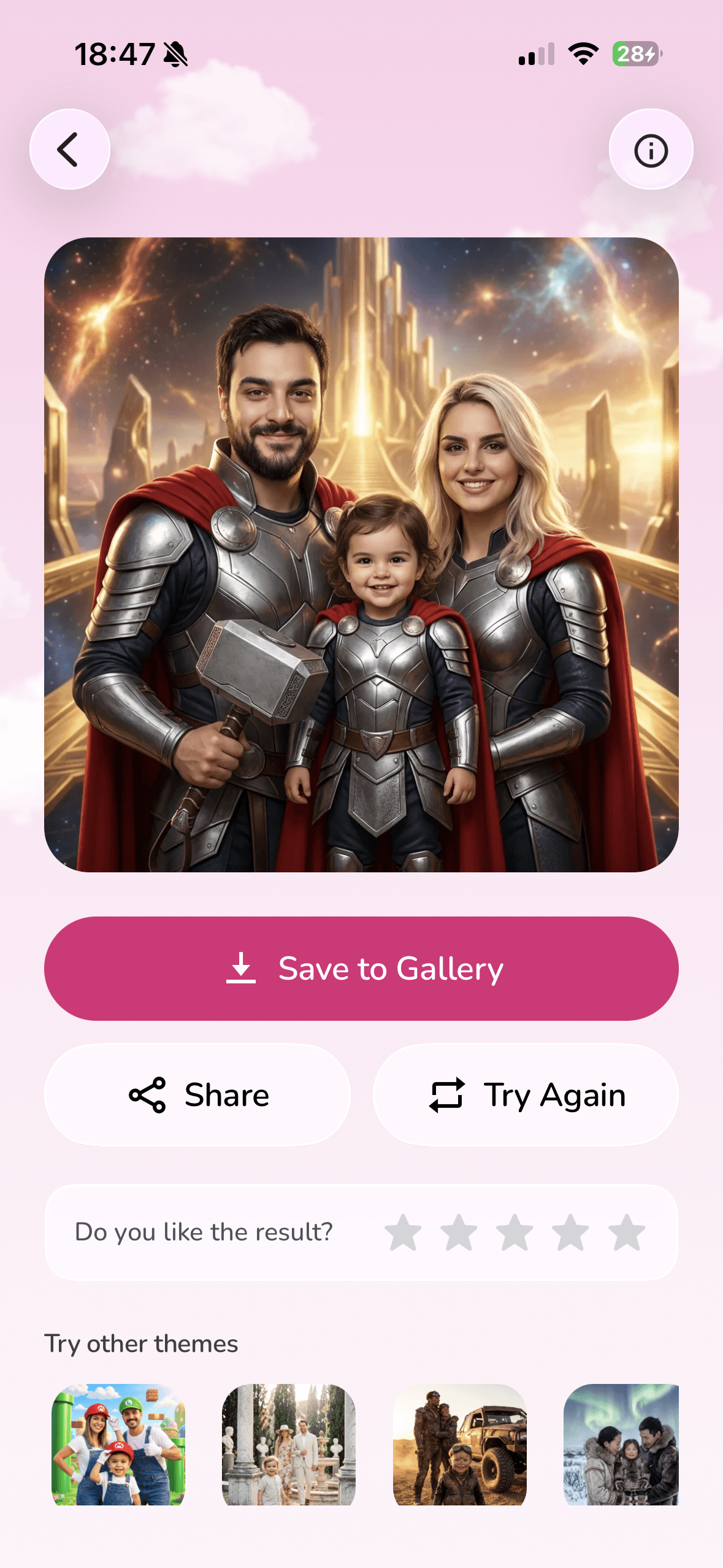
Task: Try the northern lights winter theme
Action: click(621, 1444)
